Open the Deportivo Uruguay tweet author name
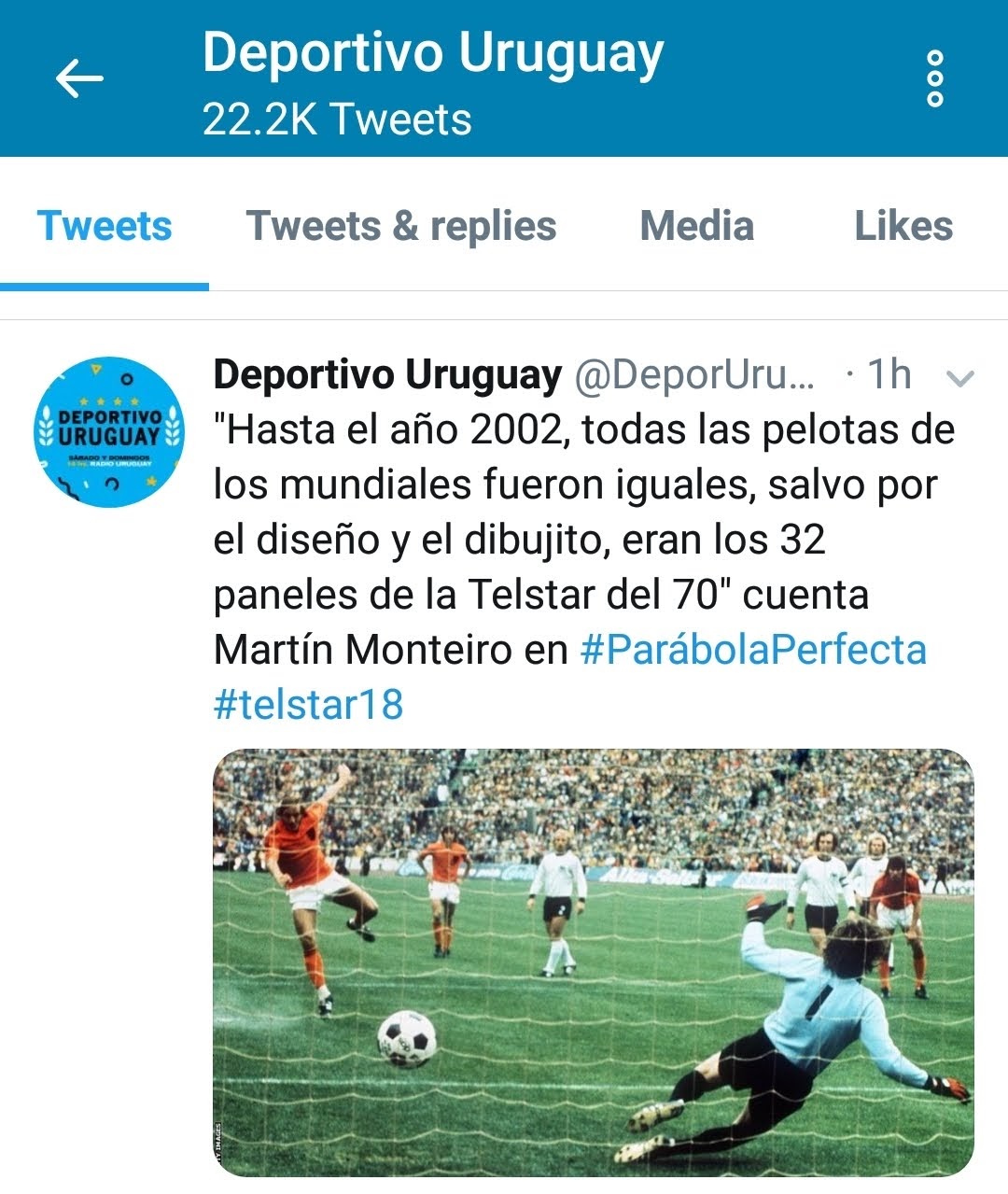1008x1194 pixels. [x=387, y=375]
